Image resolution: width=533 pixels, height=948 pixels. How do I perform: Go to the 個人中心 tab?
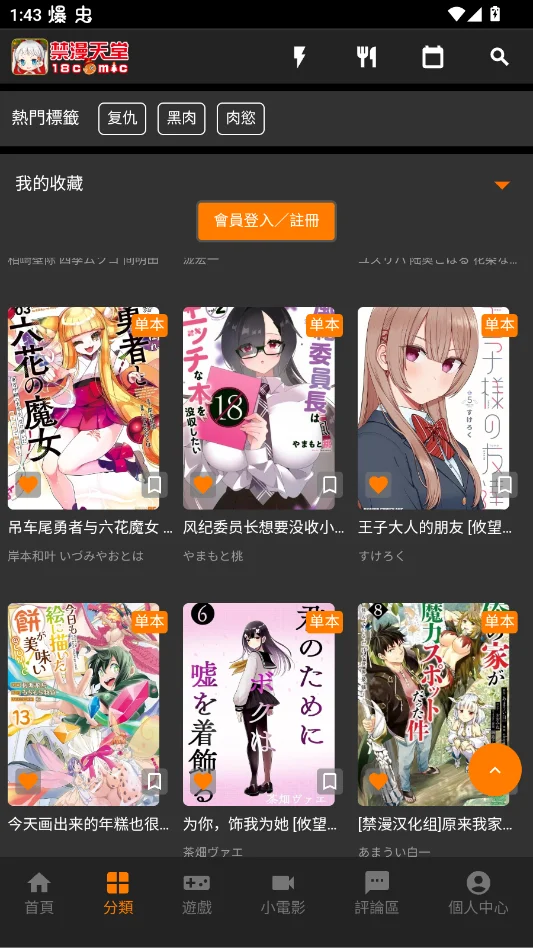478,893
